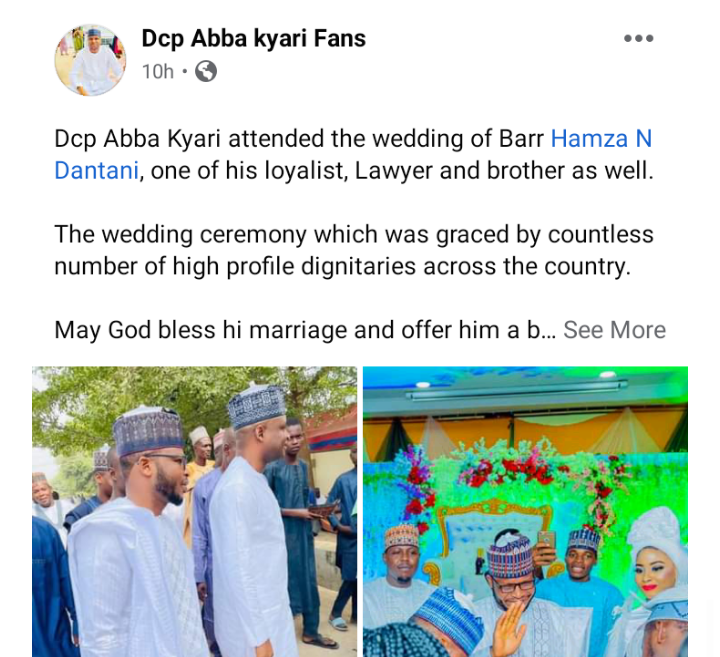Open the post's three-dot options menu
Screen dimensions: 720x657
pyautogui.click(x=638, y=38)
